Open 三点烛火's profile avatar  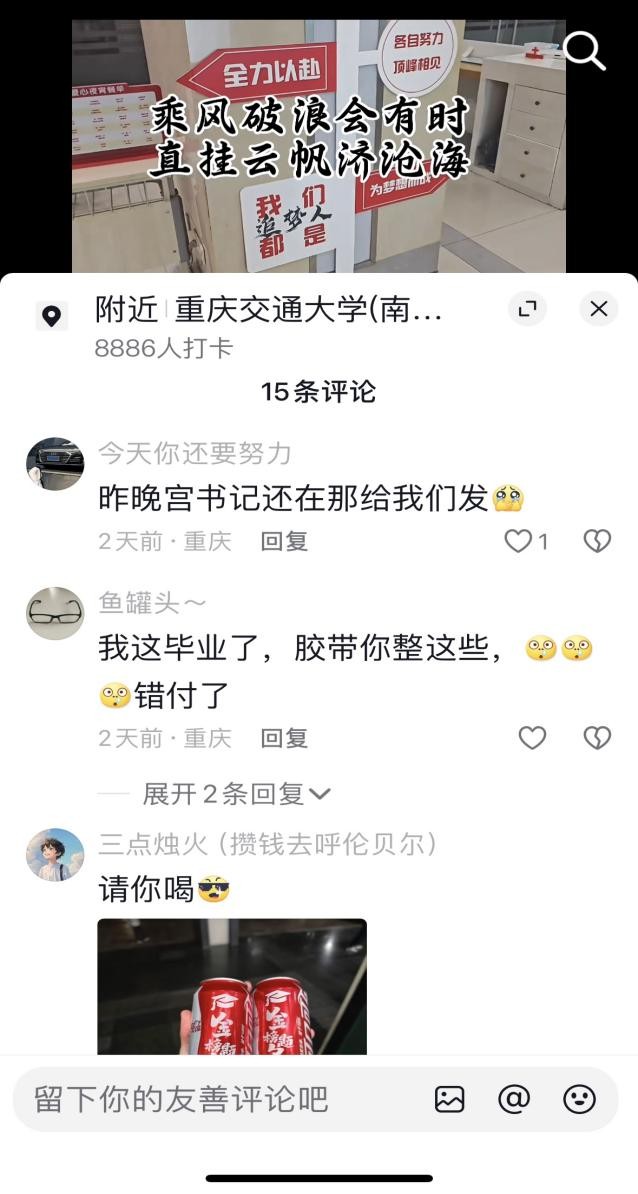tap(54, 855)
